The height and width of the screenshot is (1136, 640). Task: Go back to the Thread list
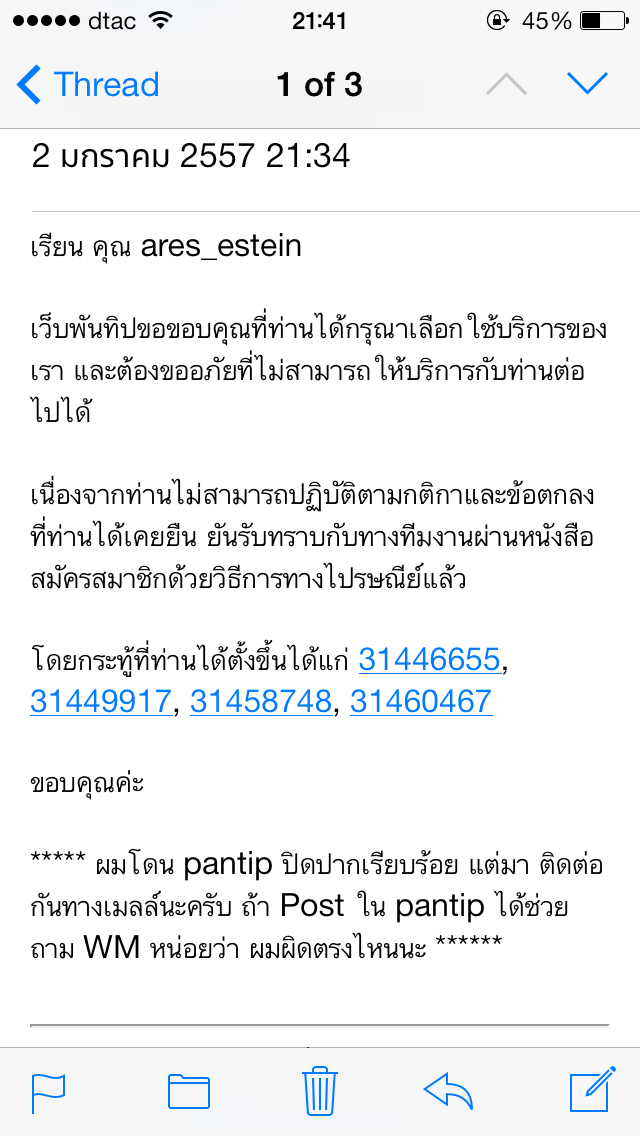click(x=88, y=85)
